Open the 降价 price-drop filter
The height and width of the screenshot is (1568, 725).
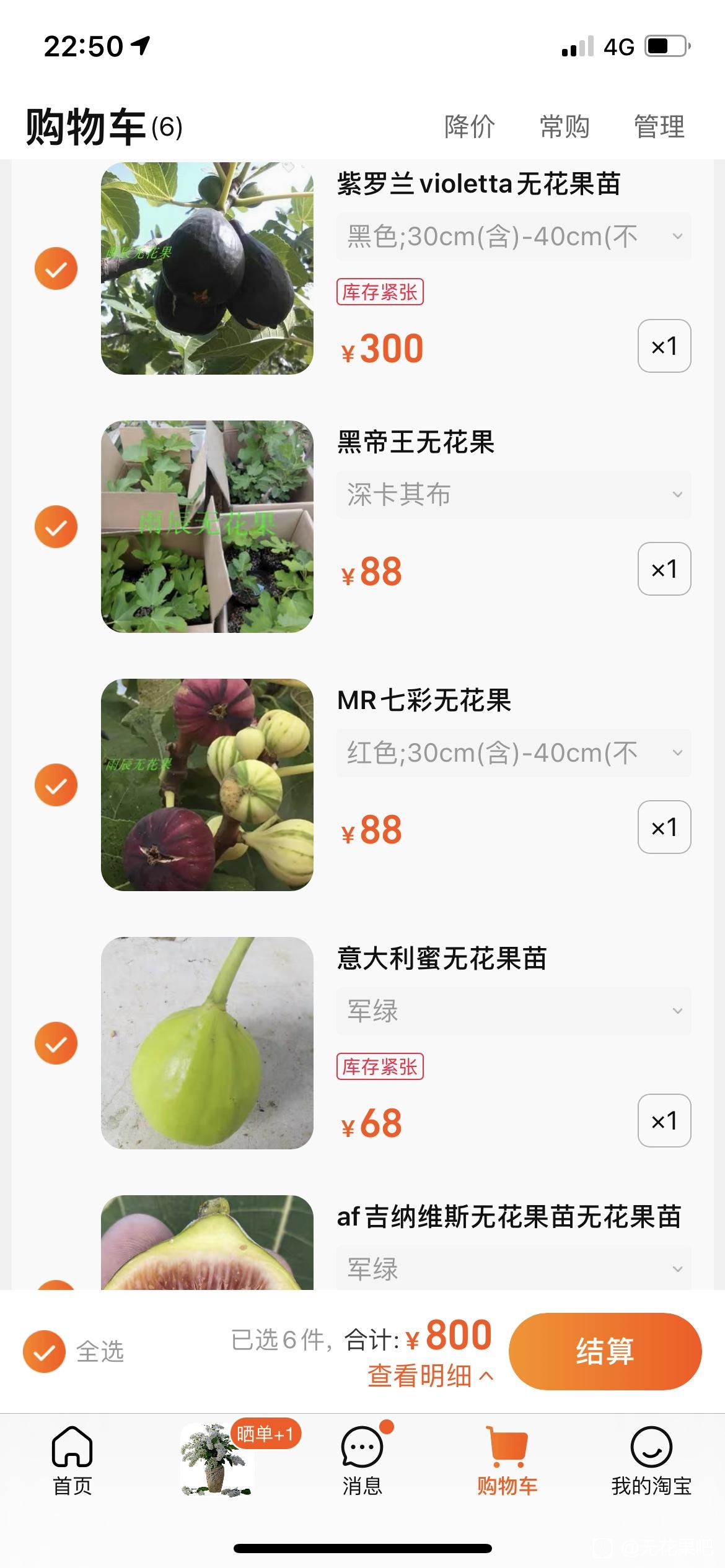pos(470,126)
